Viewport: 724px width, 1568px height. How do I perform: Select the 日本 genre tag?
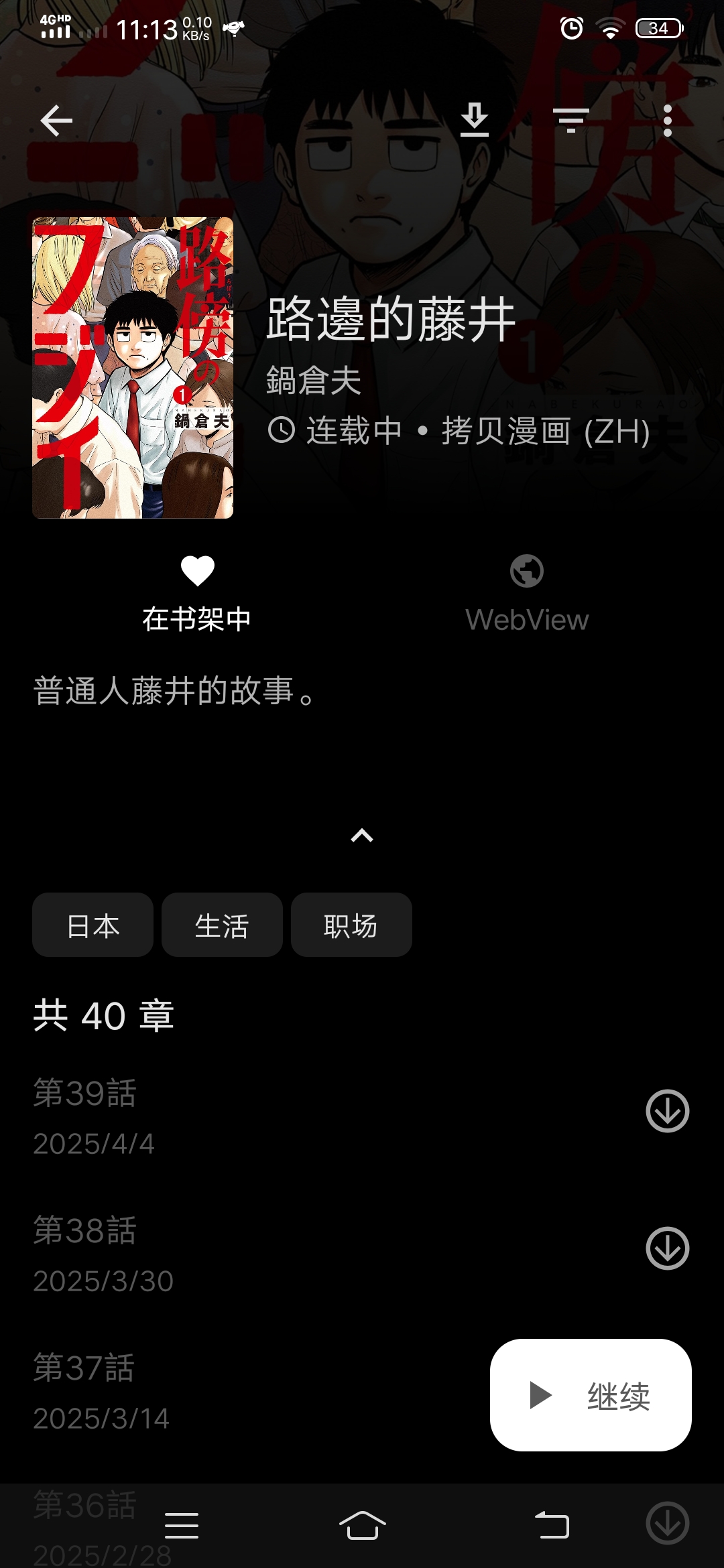(x=93, y=925)
